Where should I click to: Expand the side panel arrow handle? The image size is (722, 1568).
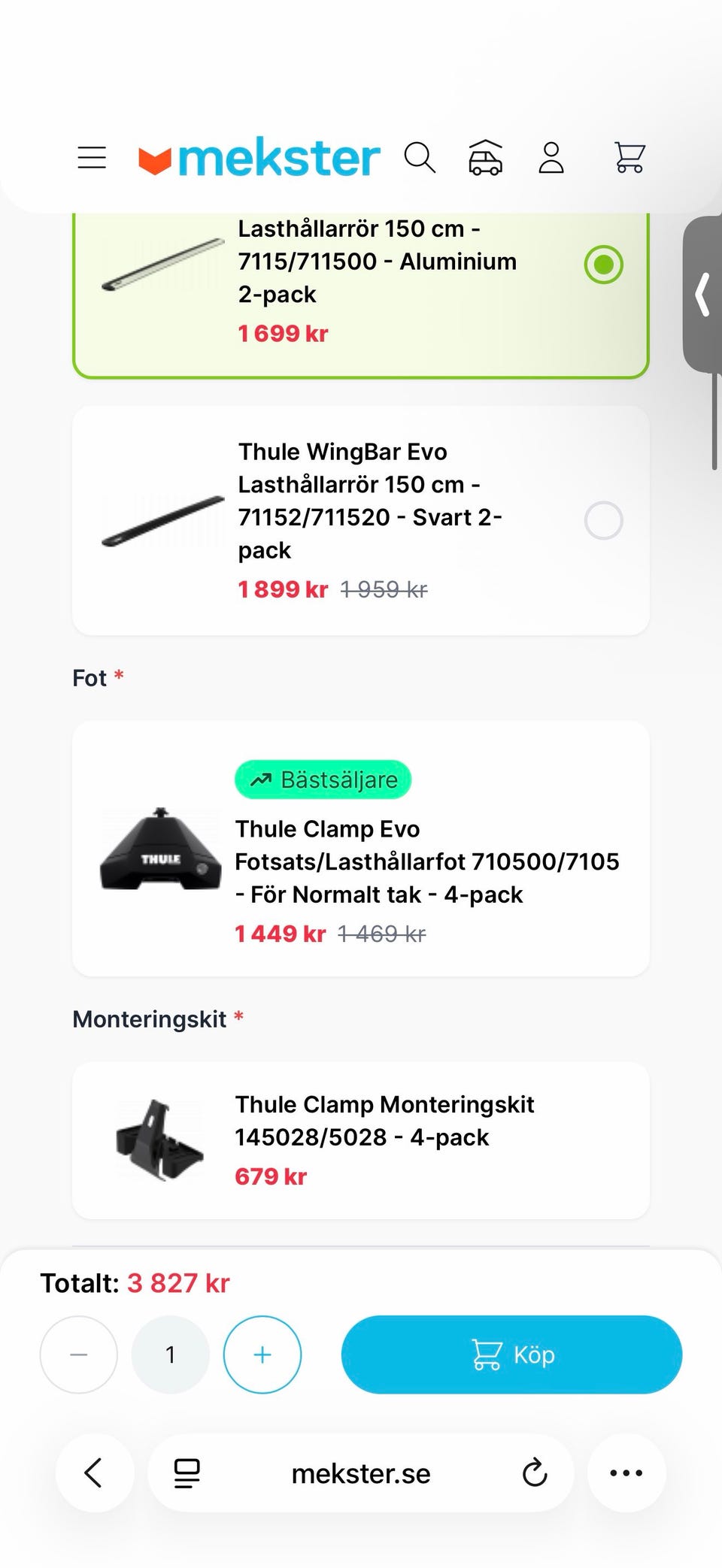click(x=703, y=295)
